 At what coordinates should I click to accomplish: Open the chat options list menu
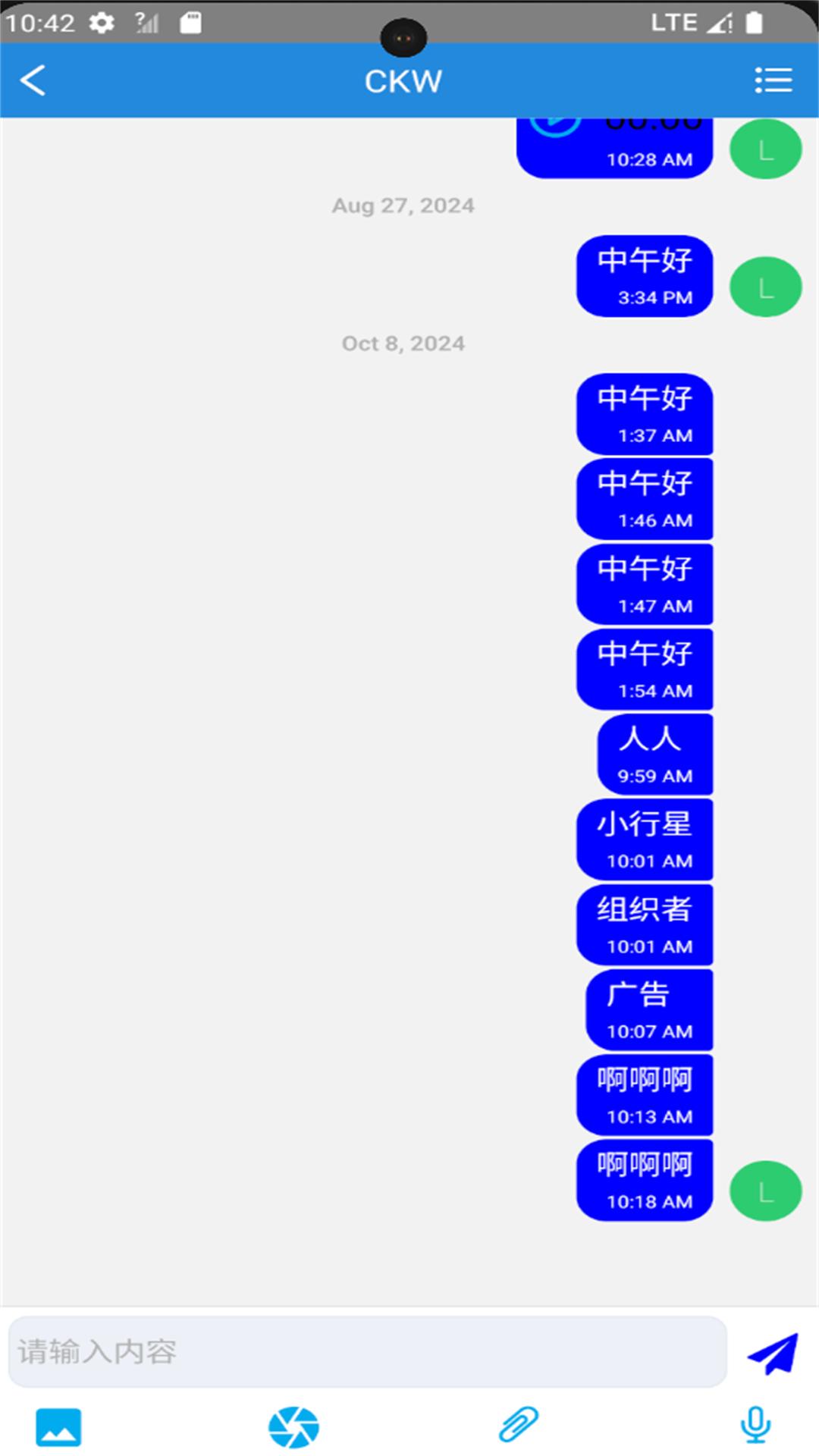click(x=773, y=80)
